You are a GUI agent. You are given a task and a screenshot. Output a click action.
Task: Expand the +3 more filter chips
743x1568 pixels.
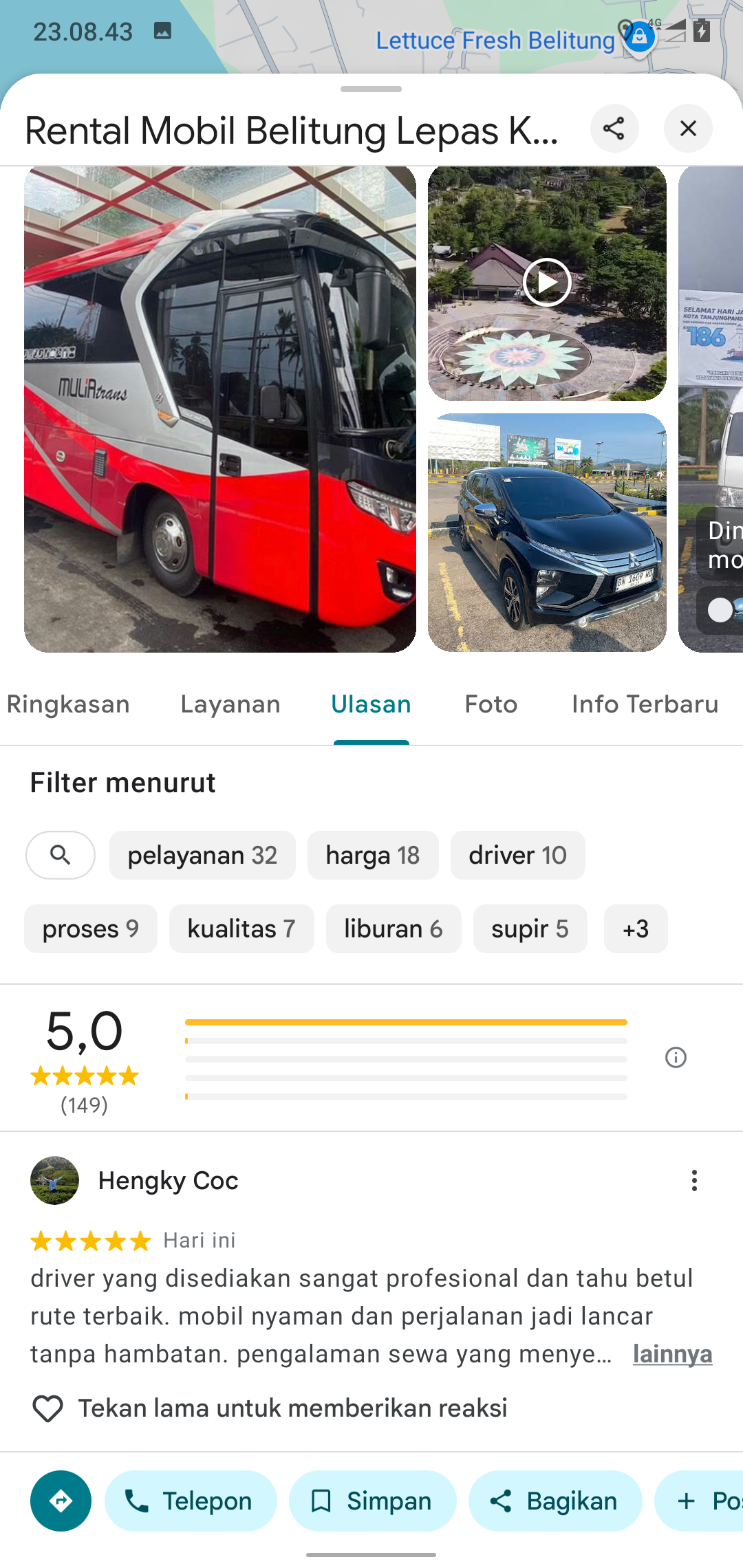[x=636, y=928]
